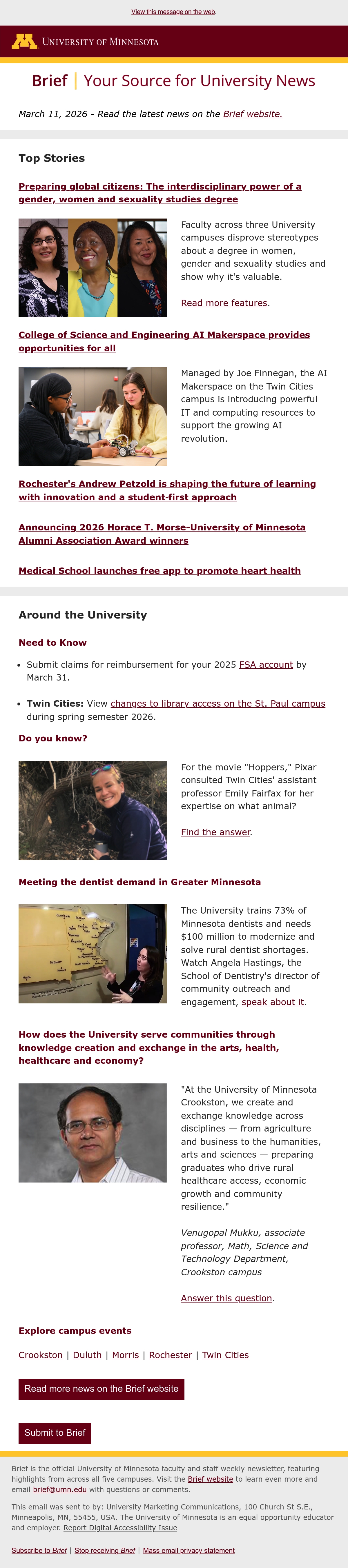
Task: Read the Andrew Petzold Rochester story
Action: tap(167, 490)
